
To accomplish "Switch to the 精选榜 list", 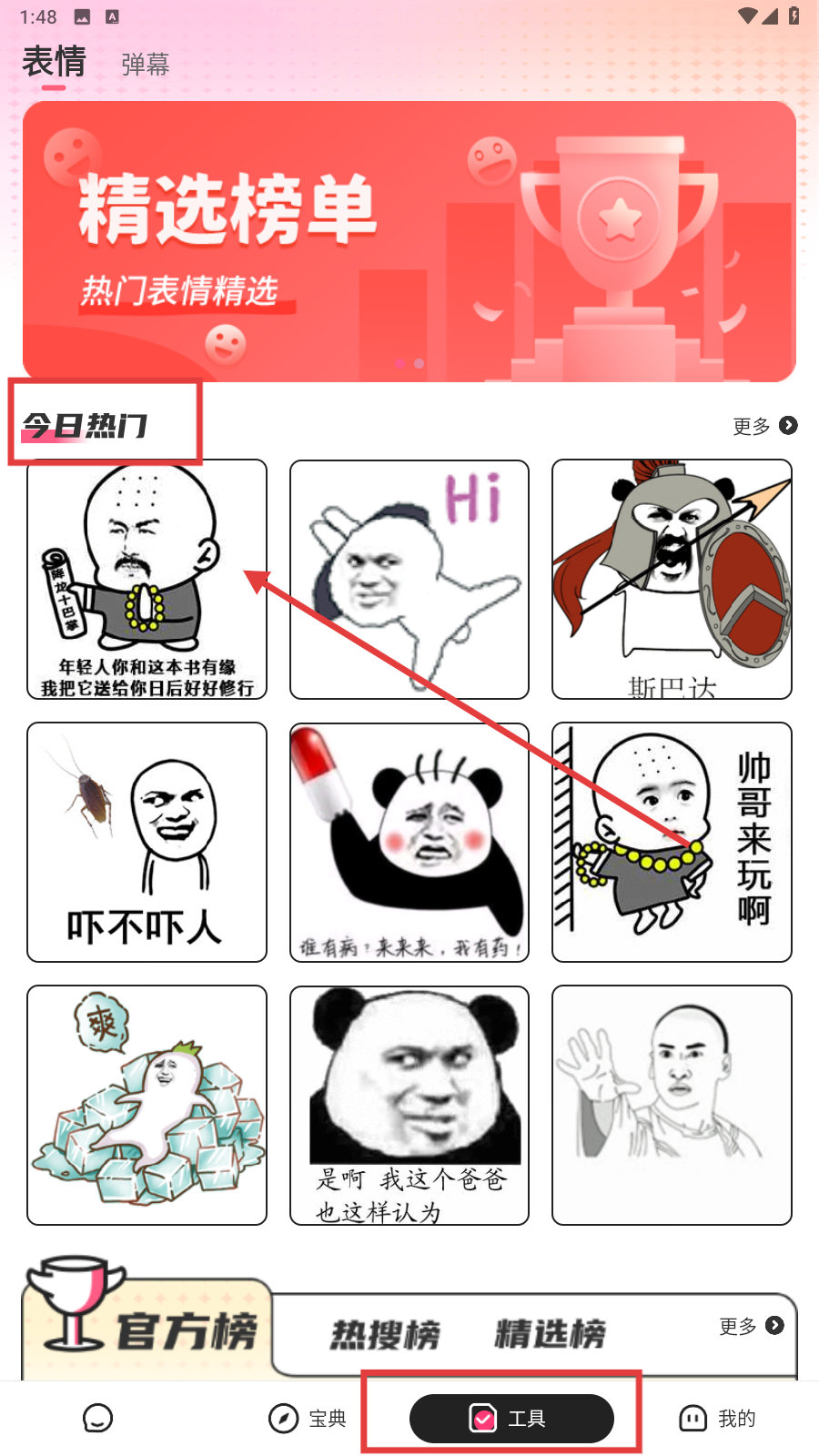I will pyautogui.click(x=550, y=1334).
